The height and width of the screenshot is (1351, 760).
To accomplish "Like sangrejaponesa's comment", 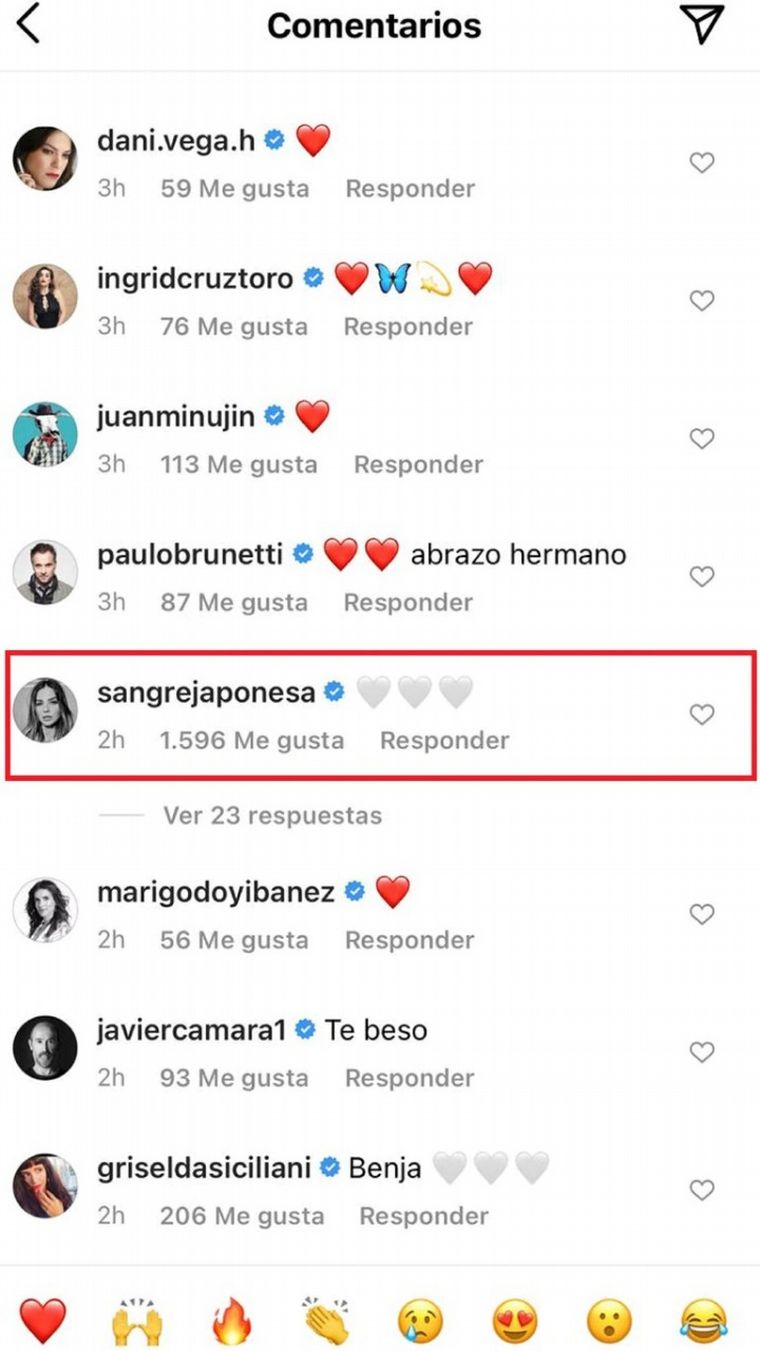I will (702, 714).
